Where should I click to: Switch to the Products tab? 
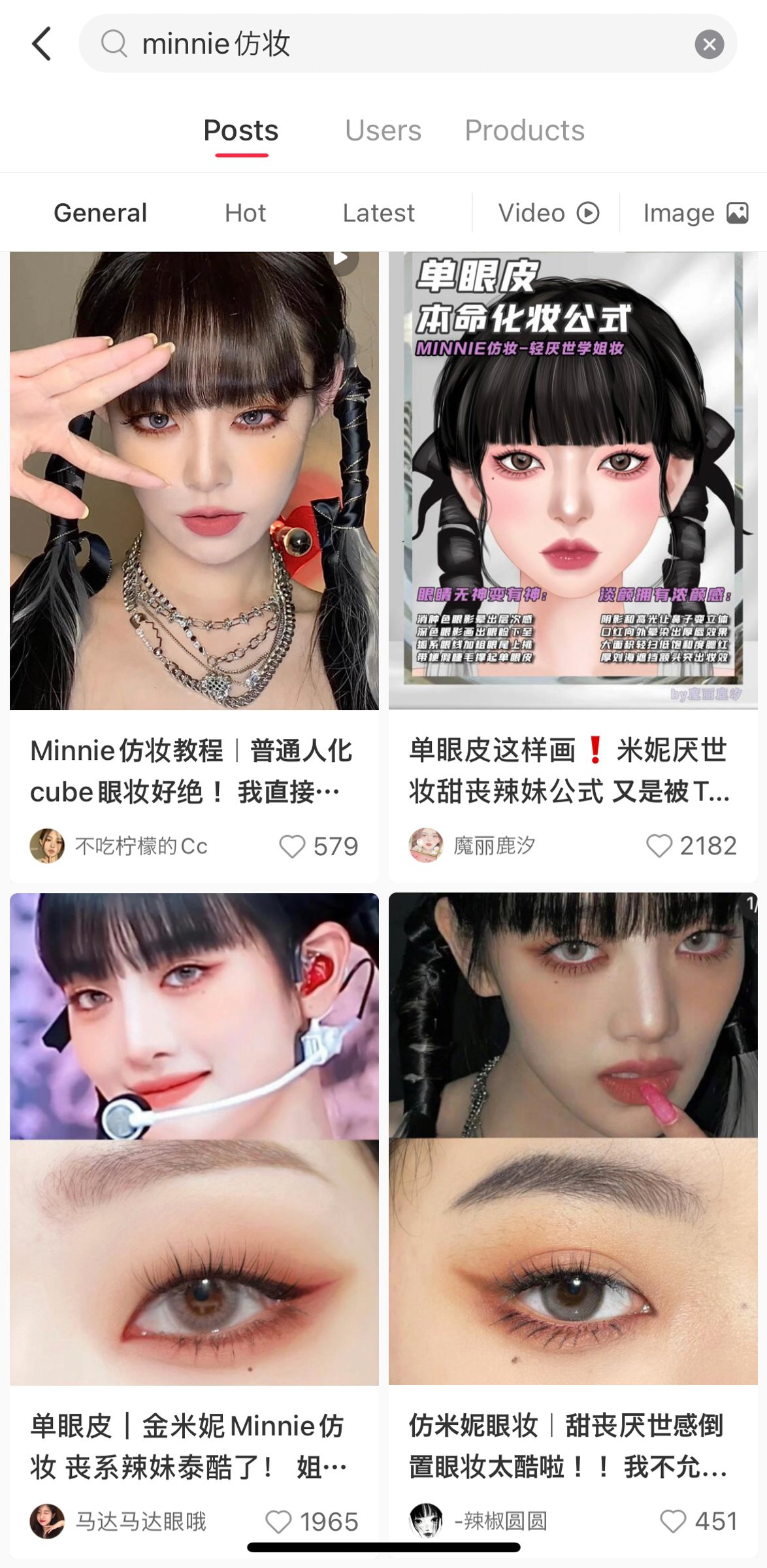click(x=524, y=131)
